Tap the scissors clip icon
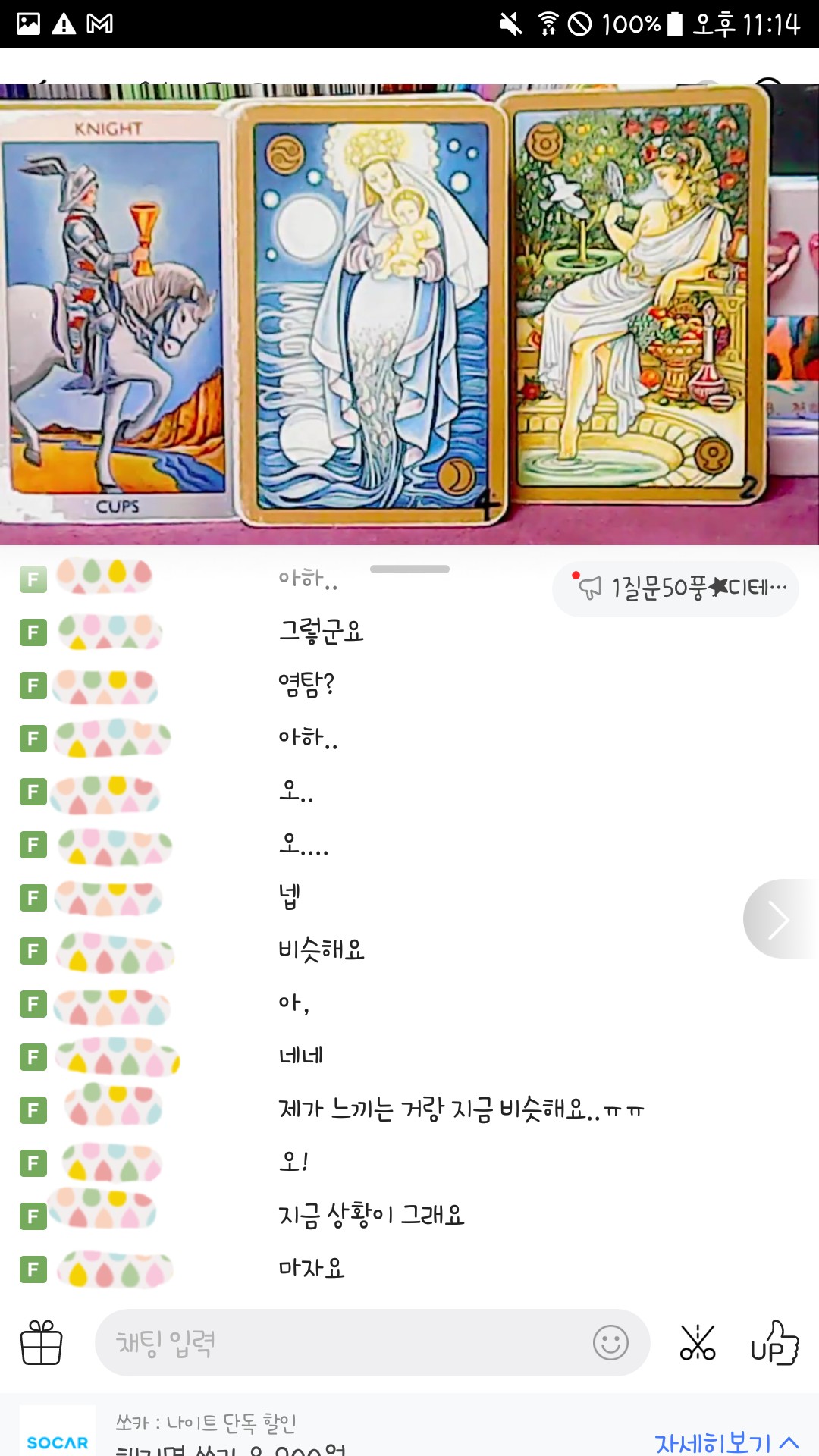Image resolution: width=819 pixels, height=1456 pixels. click(697, 1343)
